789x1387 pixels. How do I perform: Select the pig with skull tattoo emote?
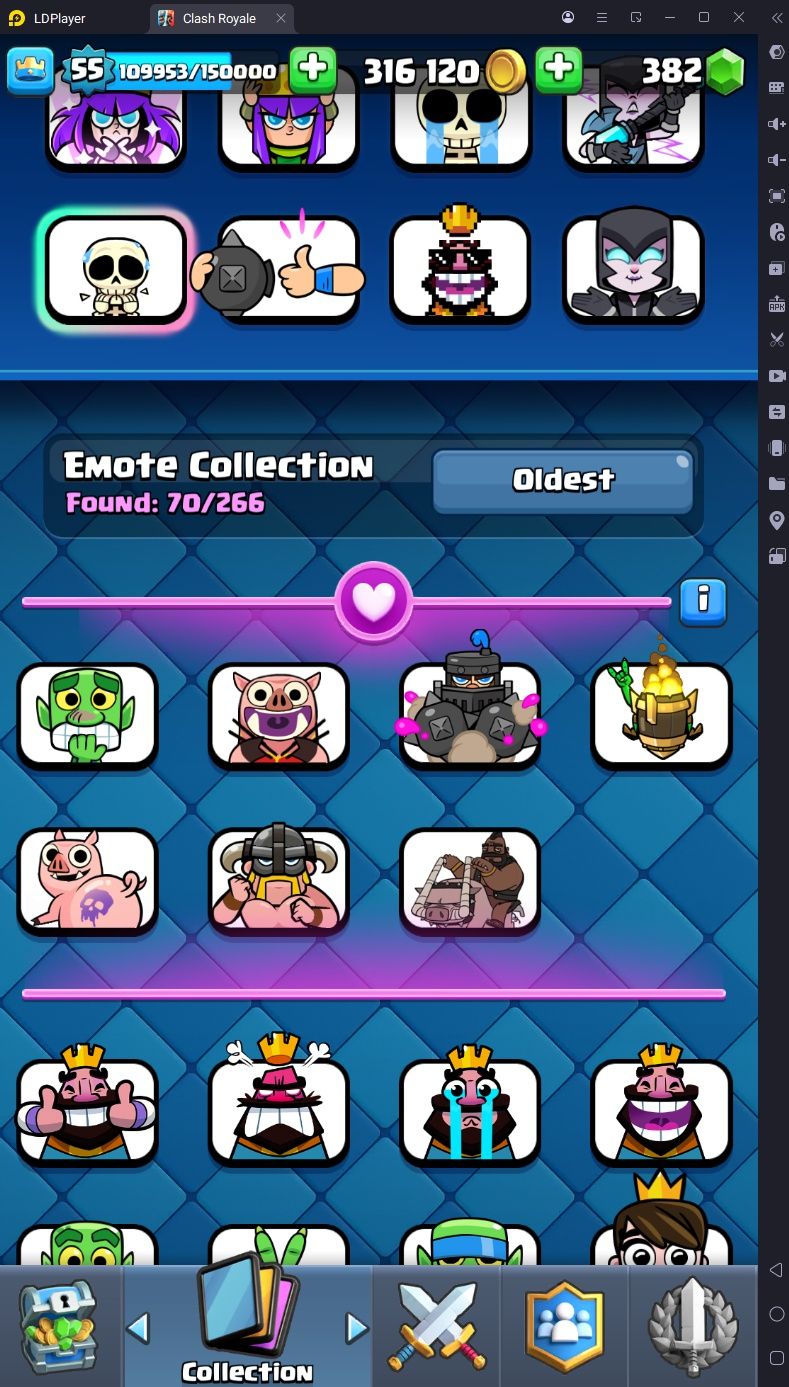(87, 880)
